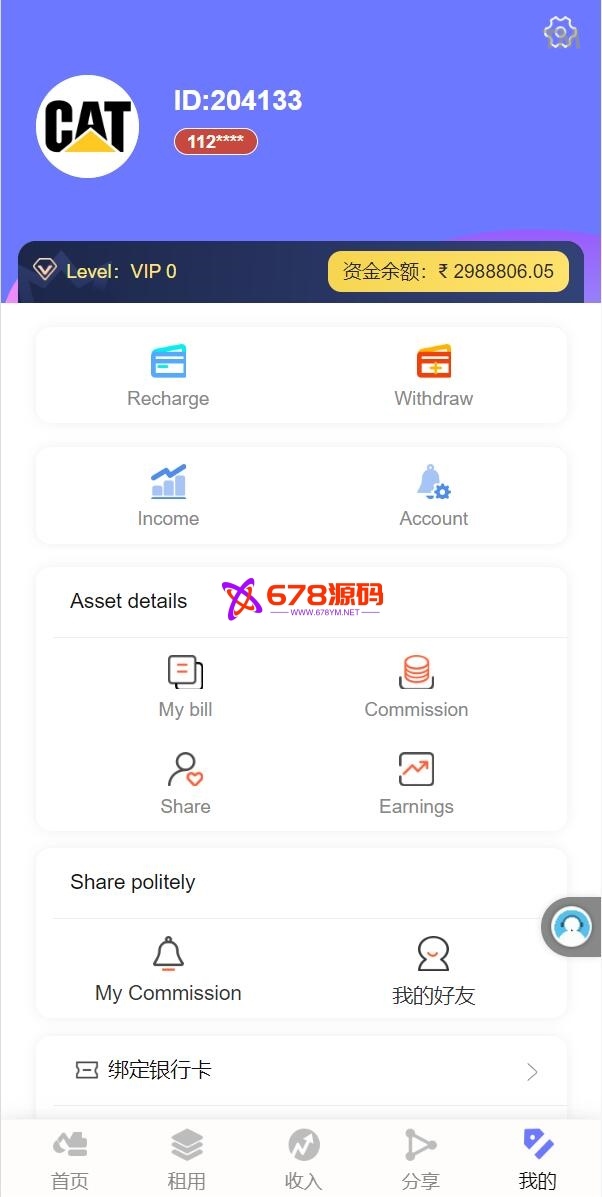
Task: Go to the 租用 tab
Action: coord(187,1159)
